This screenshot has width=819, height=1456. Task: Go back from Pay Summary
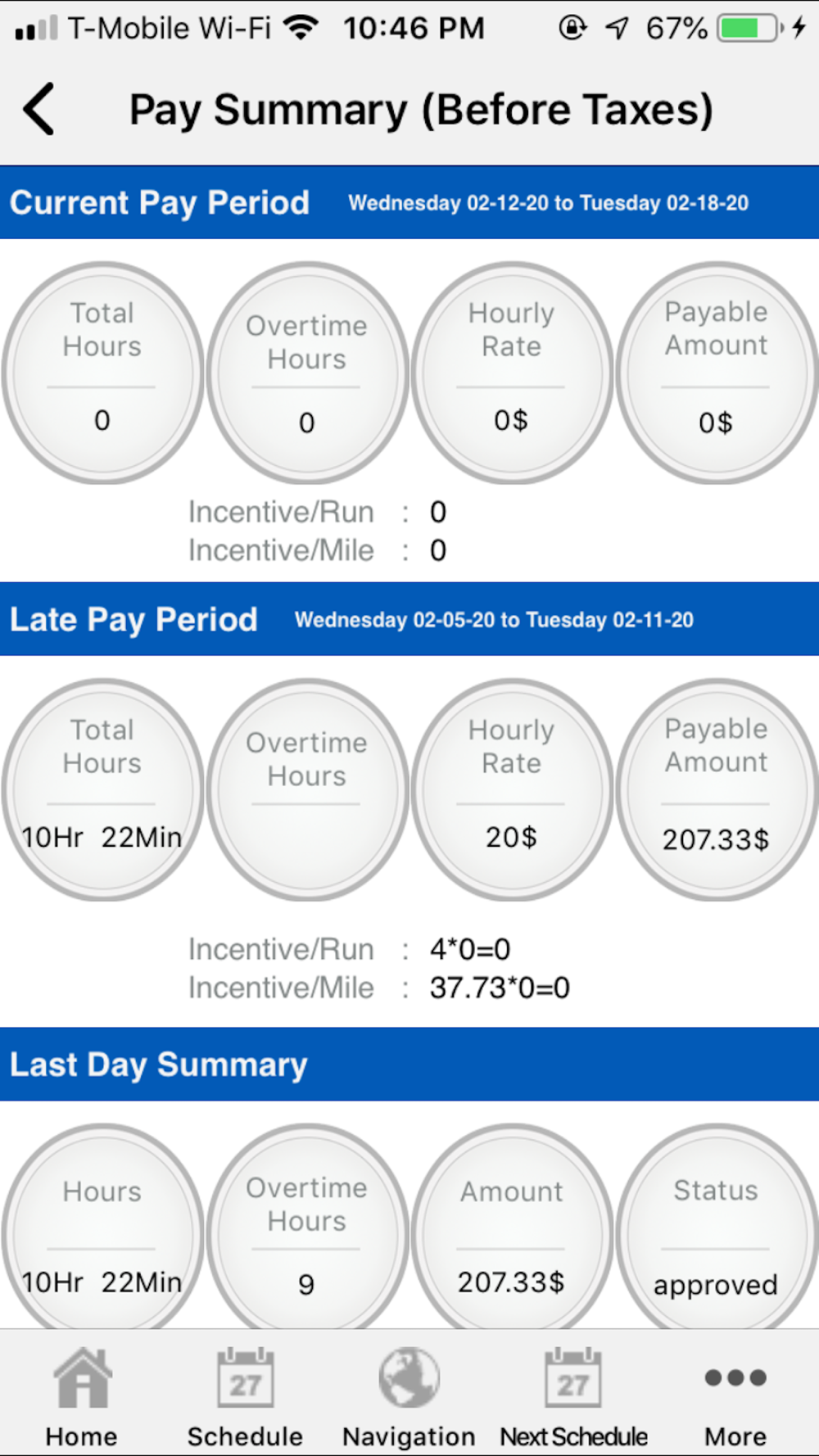pyautogui.click(x=39, y=109)
